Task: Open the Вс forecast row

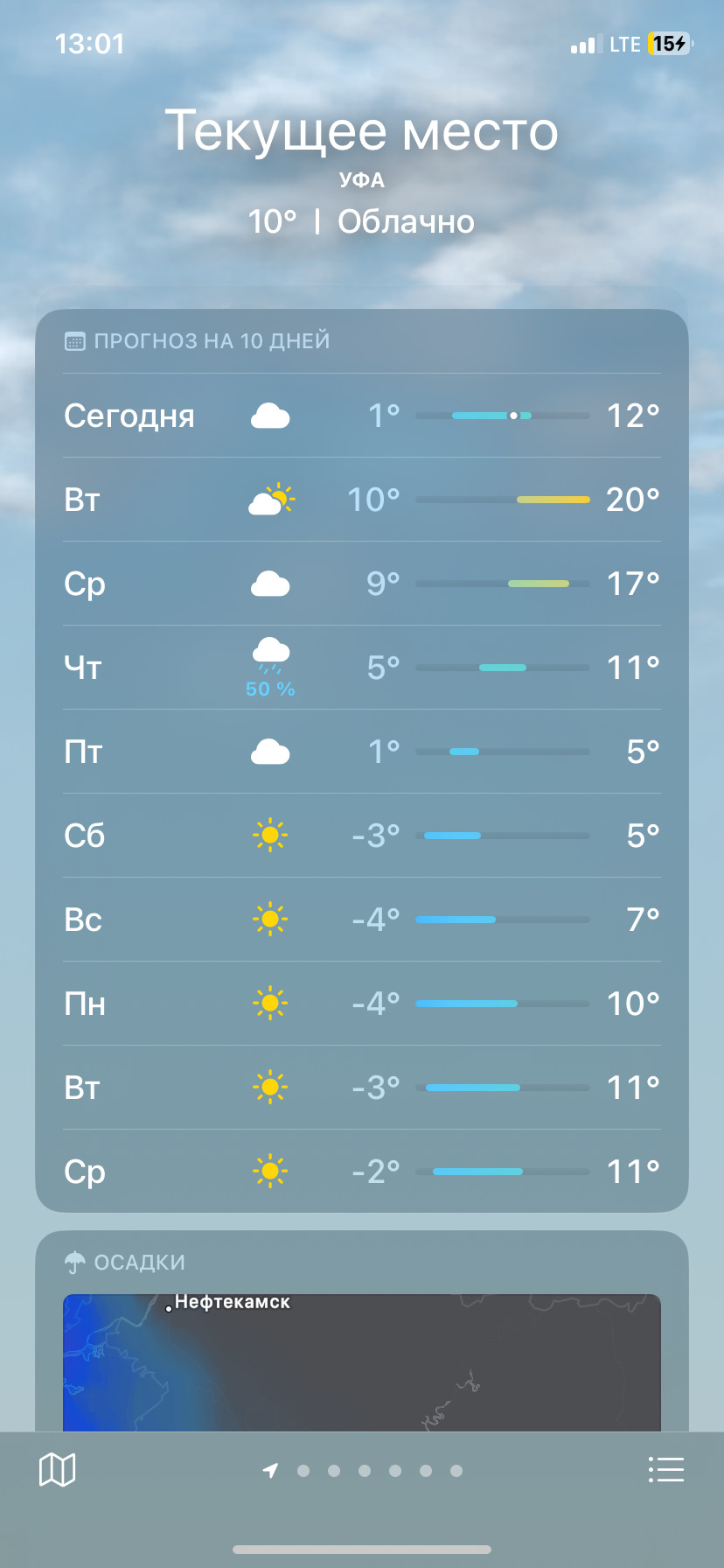Action: tap(362, 920)
